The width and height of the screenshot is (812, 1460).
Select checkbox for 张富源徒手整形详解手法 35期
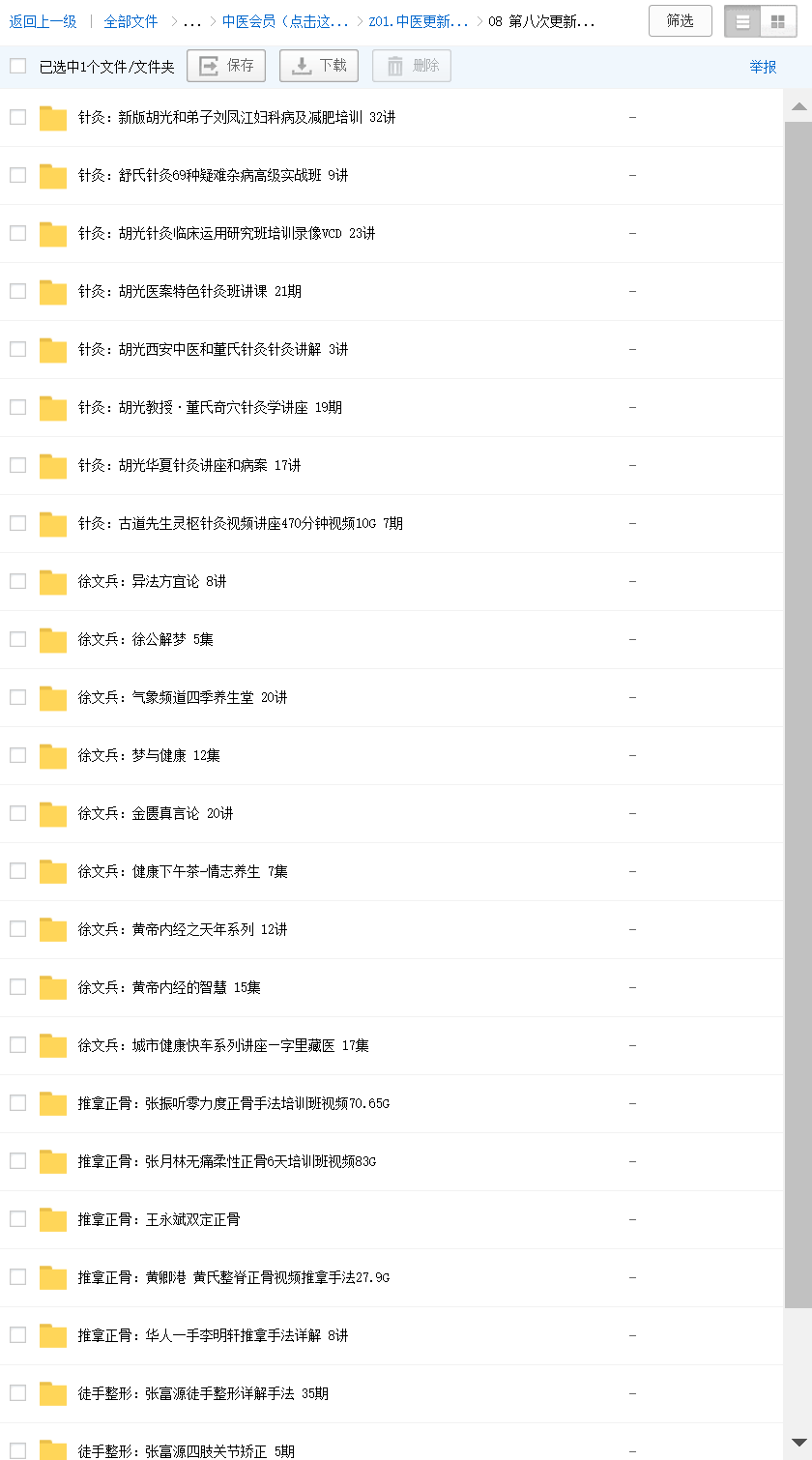click(x=18, y=1393)
